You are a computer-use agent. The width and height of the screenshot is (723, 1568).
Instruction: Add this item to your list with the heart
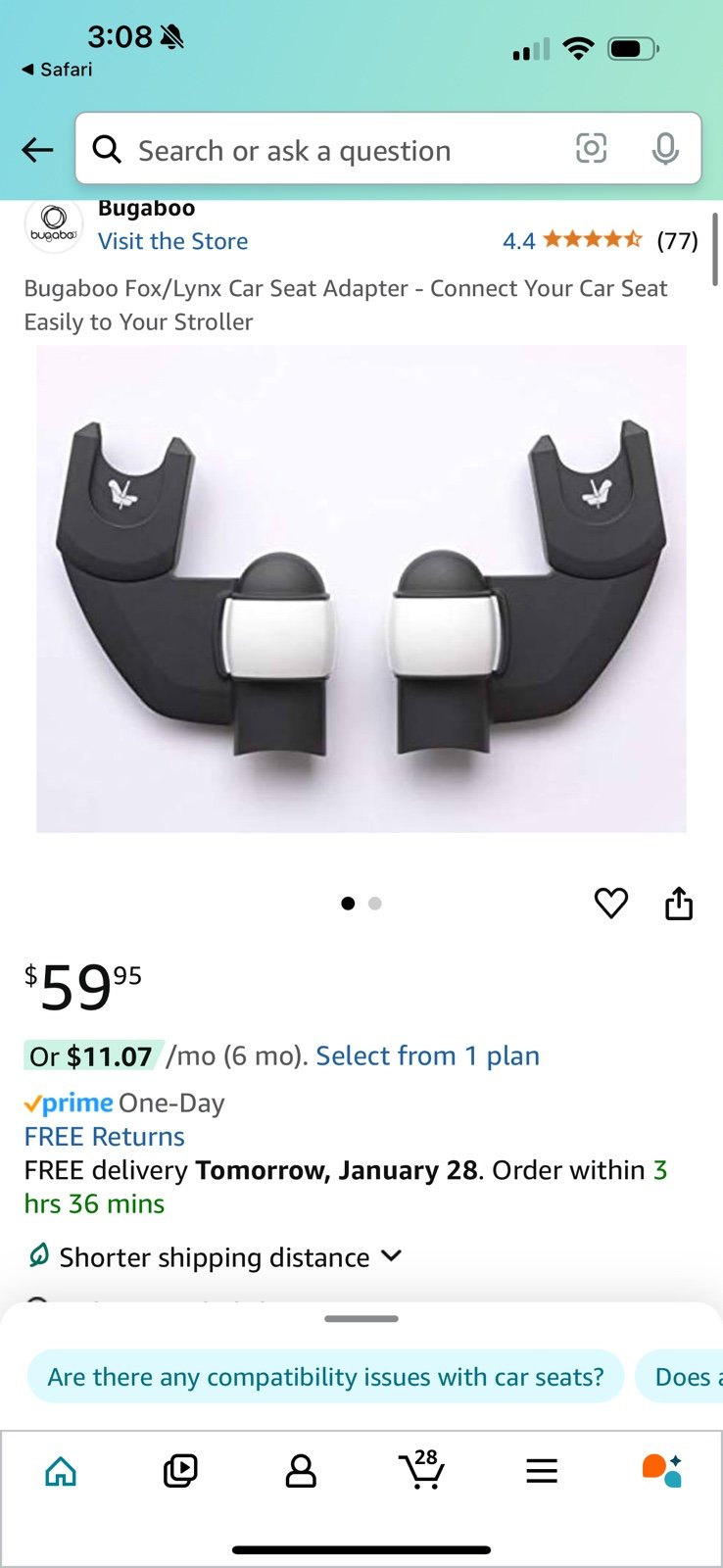pos(611,903)
